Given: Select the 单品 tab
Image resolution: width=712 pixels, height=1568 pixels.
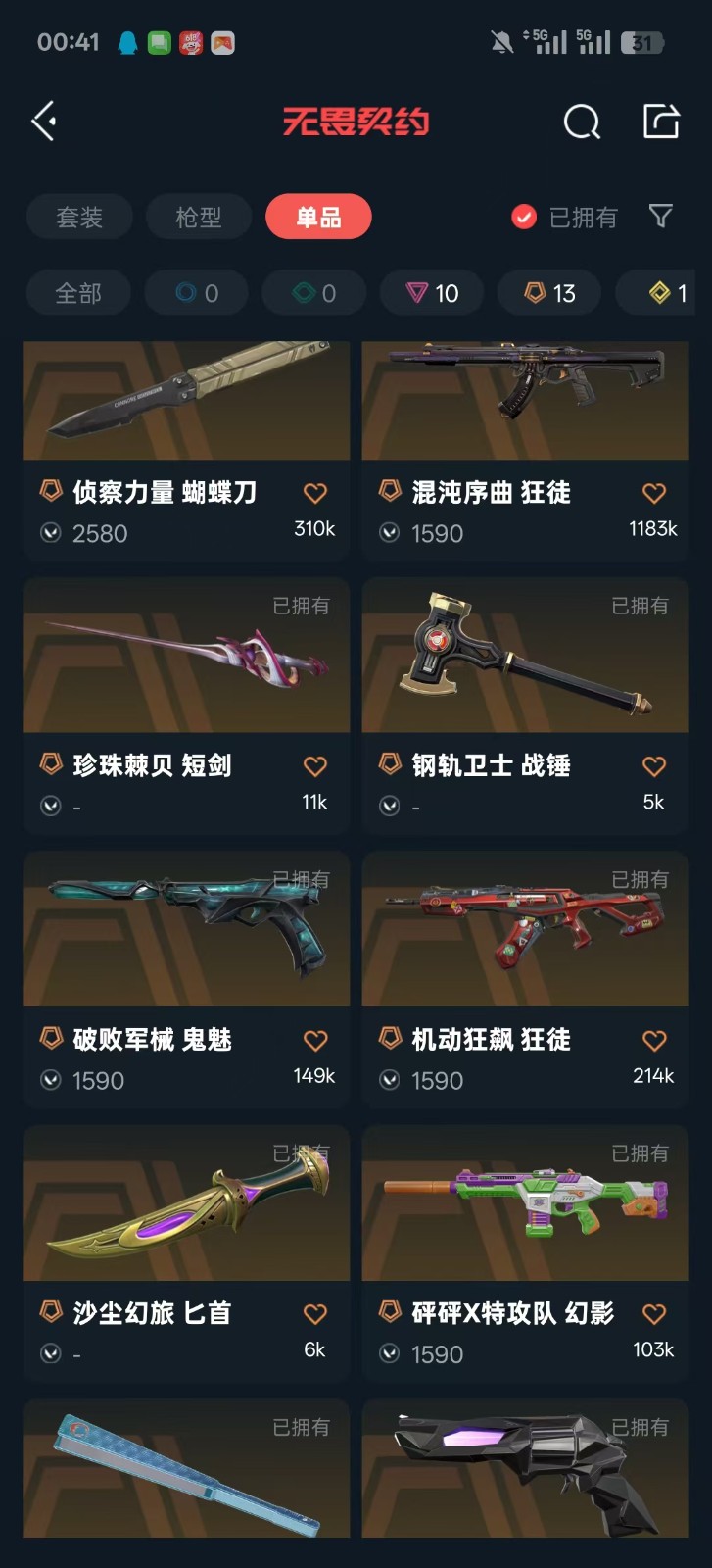Looking at the screenshot, I should coord(318,217).
